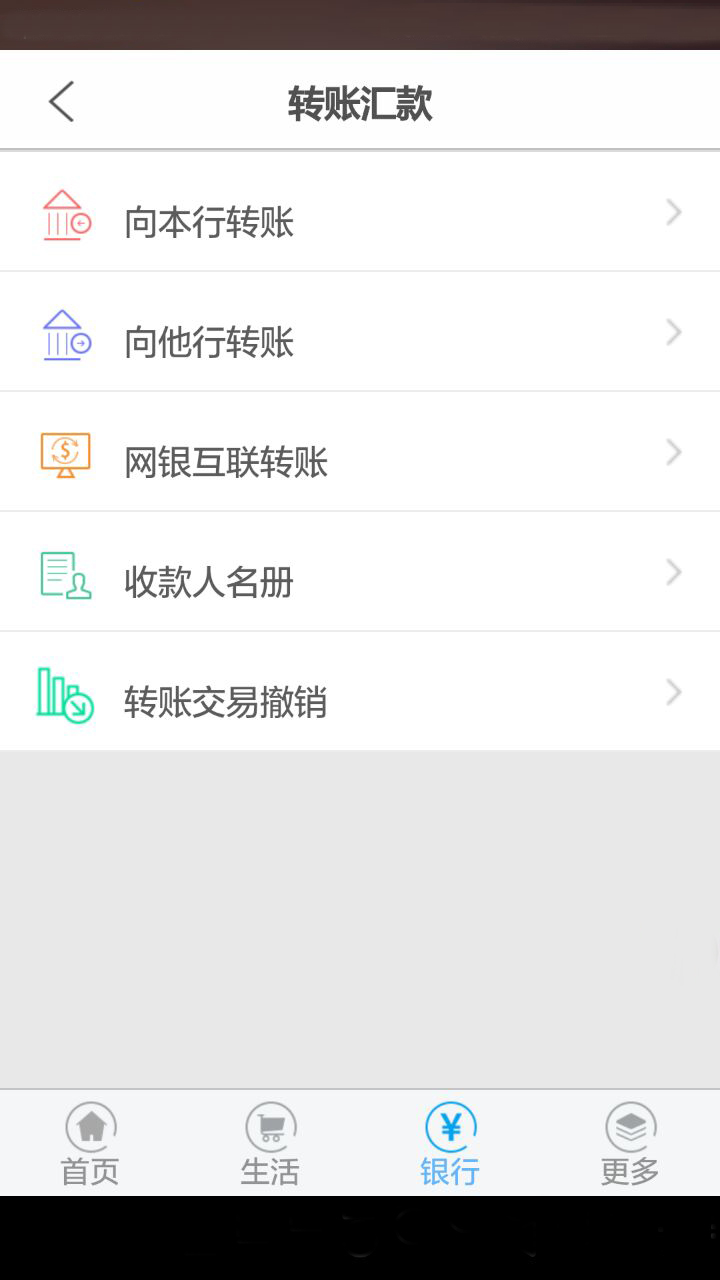720x1280 pixels.
Task: Switch to the 首页 tab
Action: pyautogui.click(x=90, y=1142)
